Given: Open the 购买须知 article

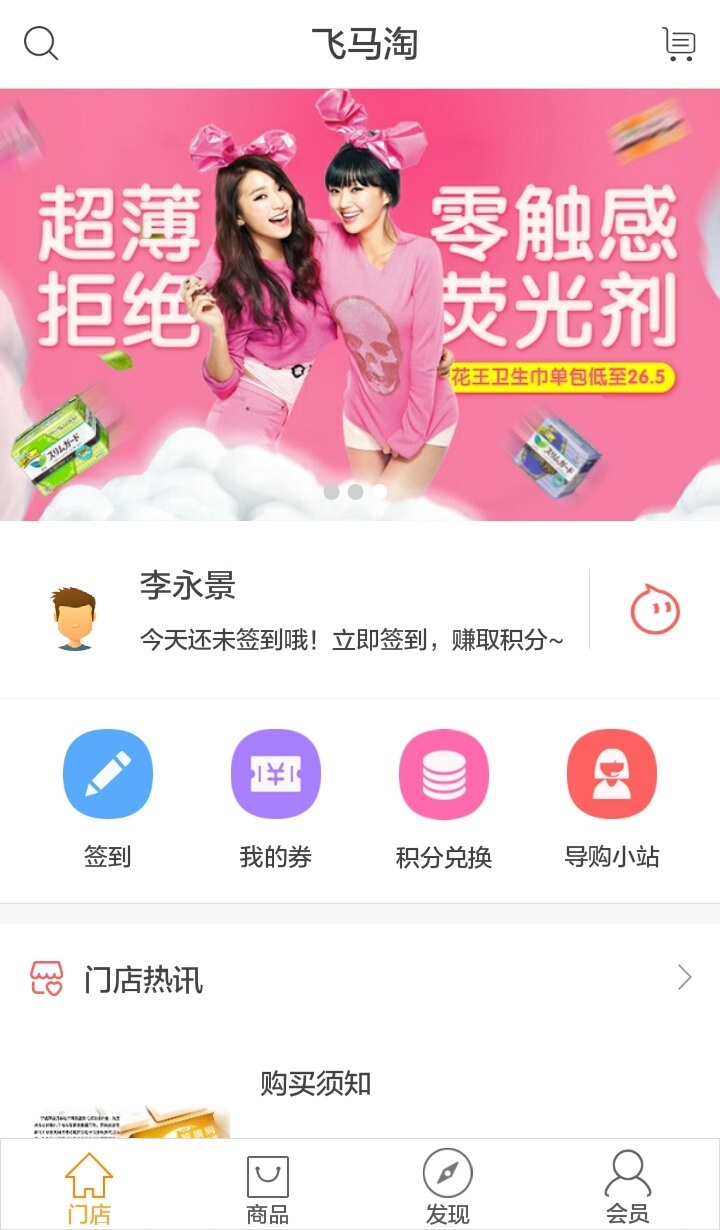Looking at the screenshot, I should [x=316, y=1084].
